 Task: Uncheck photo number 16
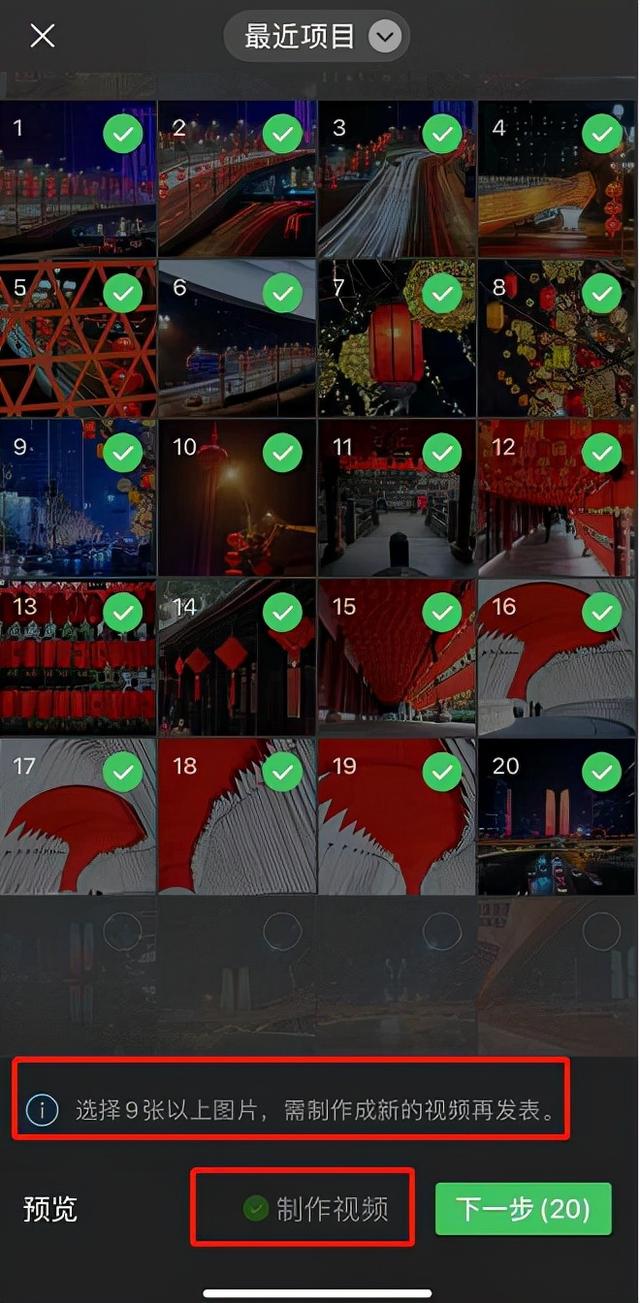602,612
